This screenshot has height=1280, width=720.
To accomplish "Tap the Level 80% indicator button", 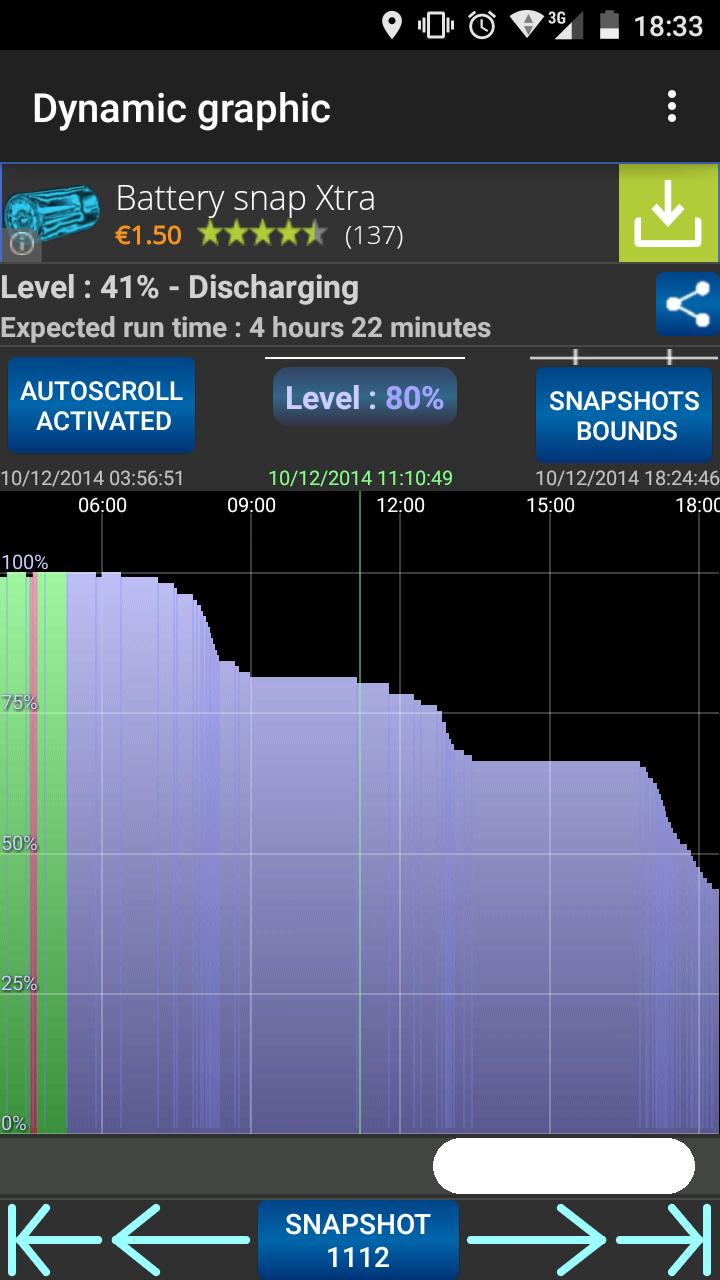I will pos(365,398).
